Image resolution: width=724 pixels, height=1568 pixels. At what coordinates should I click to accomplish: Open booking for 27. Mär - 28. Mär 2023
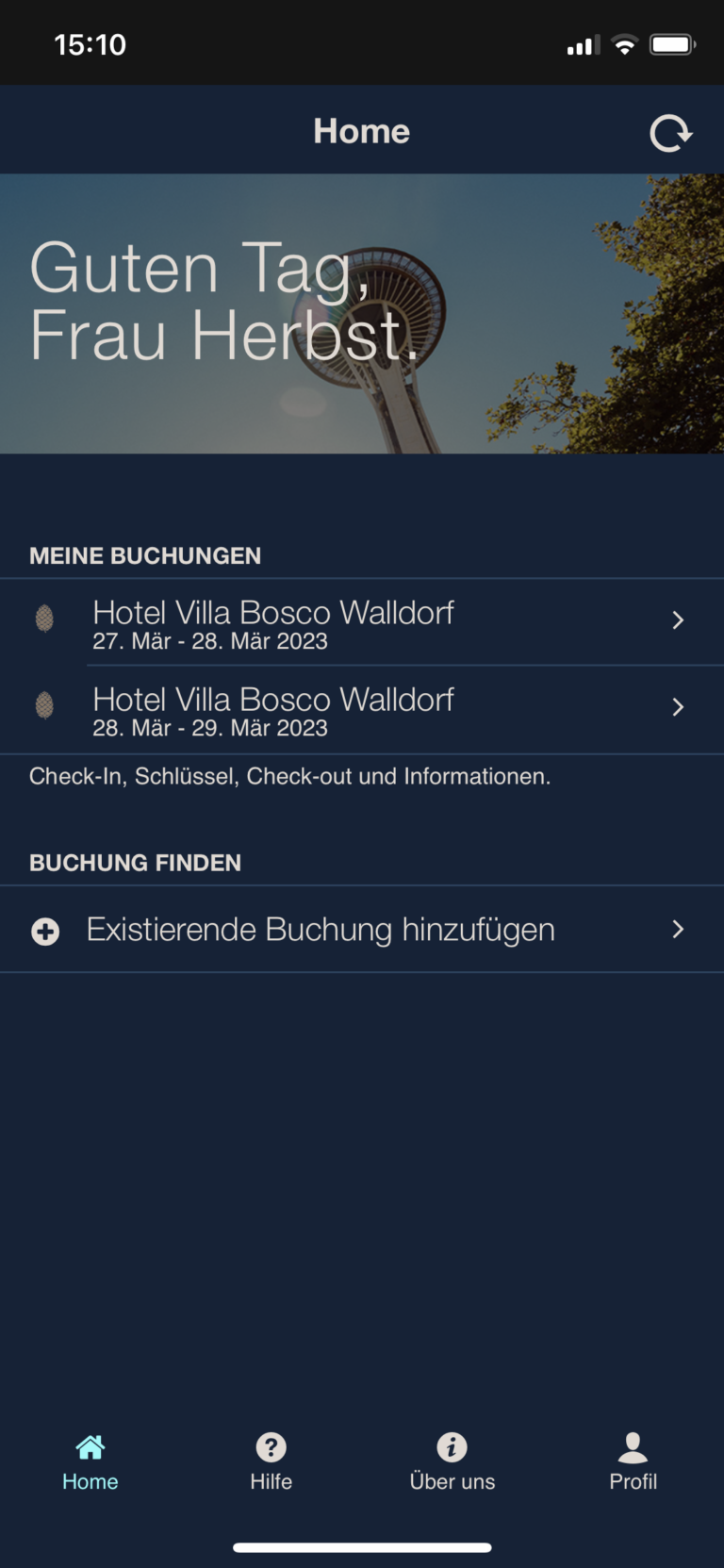pyautogui.click(x=362, y=622)
